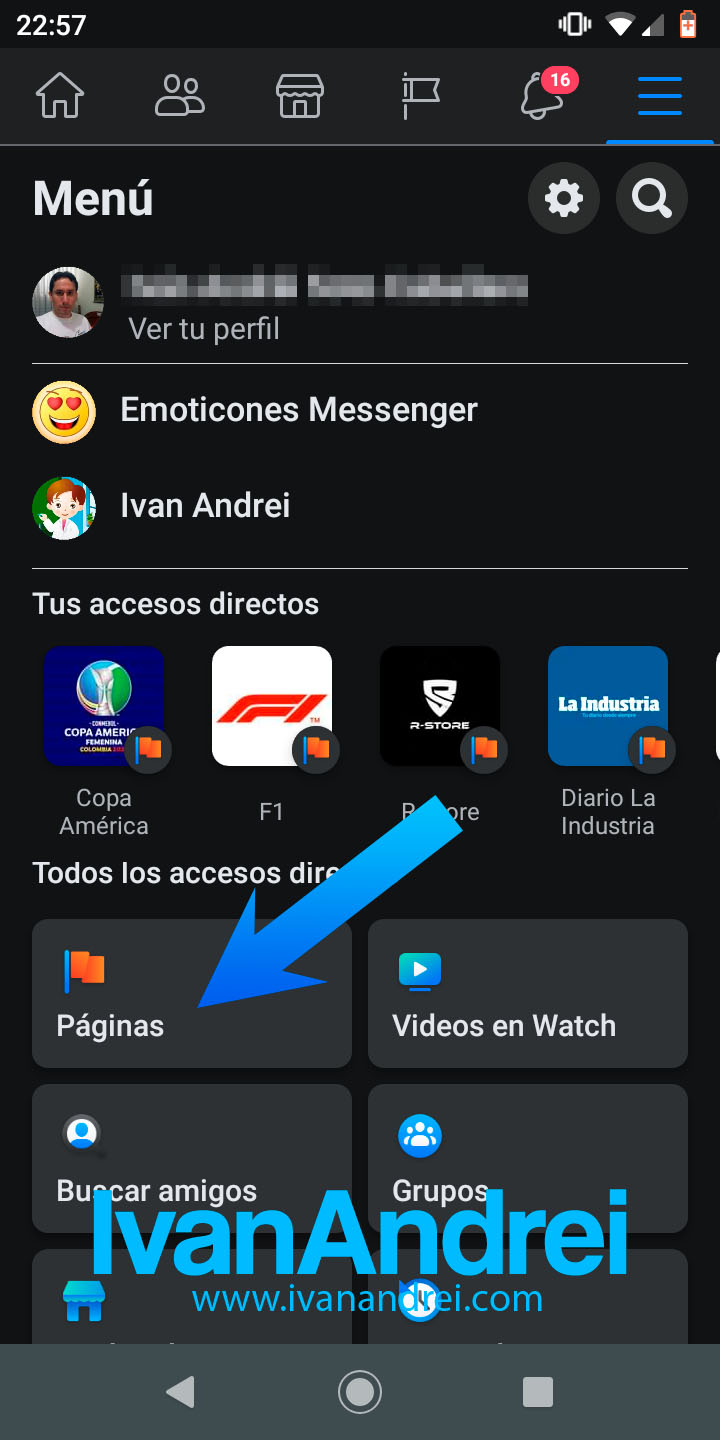
Task: Open the F1 shortcut
Action: [x=272, y=706]
